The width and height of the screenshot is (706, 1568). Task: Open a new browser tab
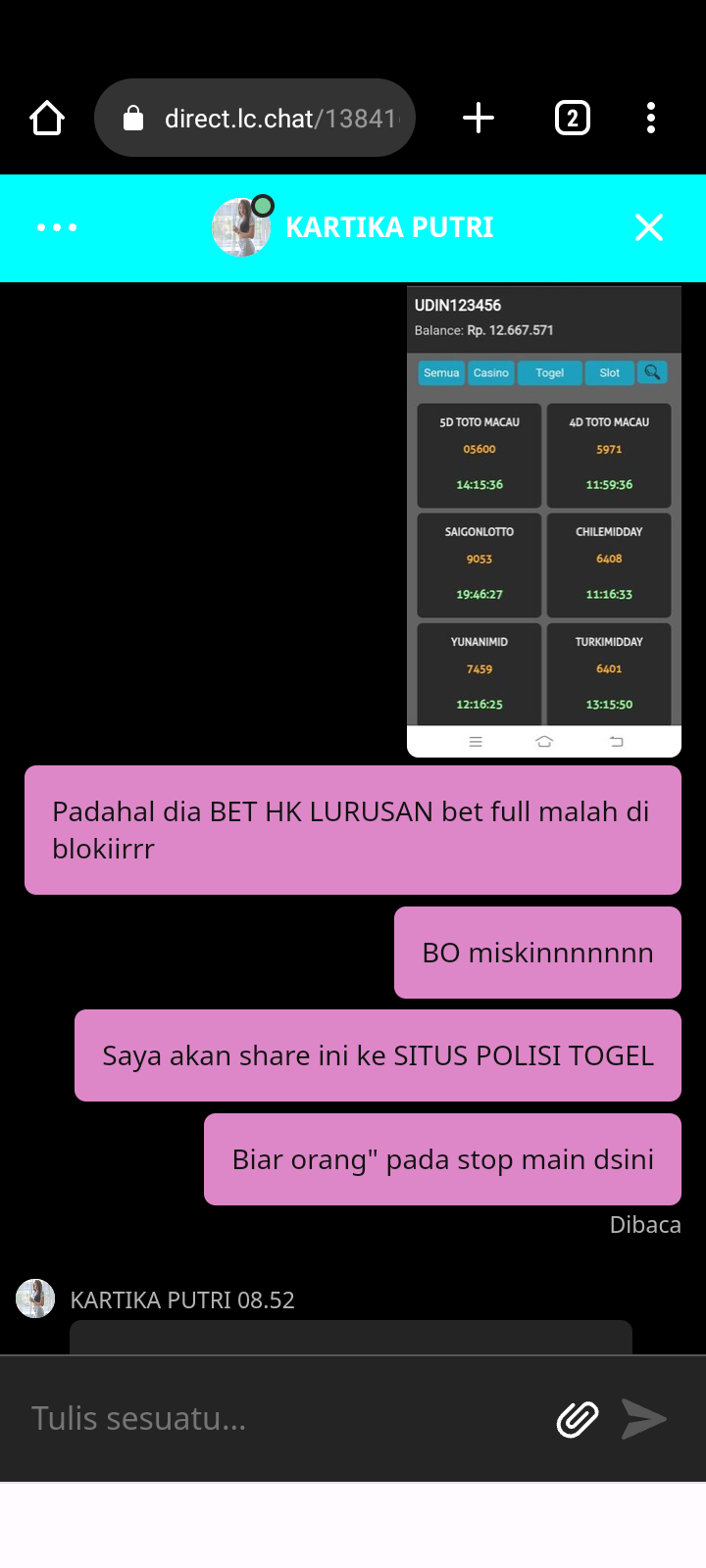coord(479,119)
